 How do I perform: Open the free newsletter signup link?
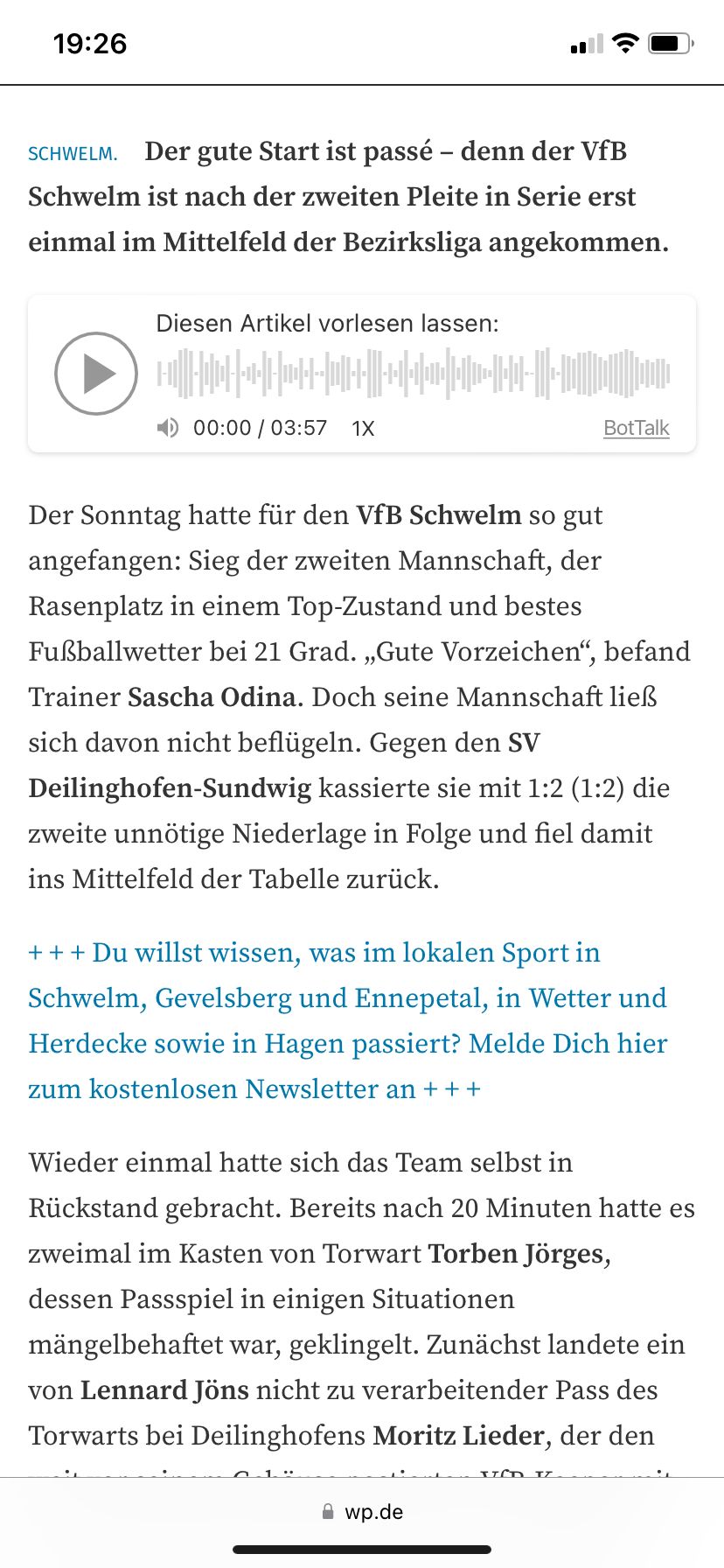coord(348,1020)
